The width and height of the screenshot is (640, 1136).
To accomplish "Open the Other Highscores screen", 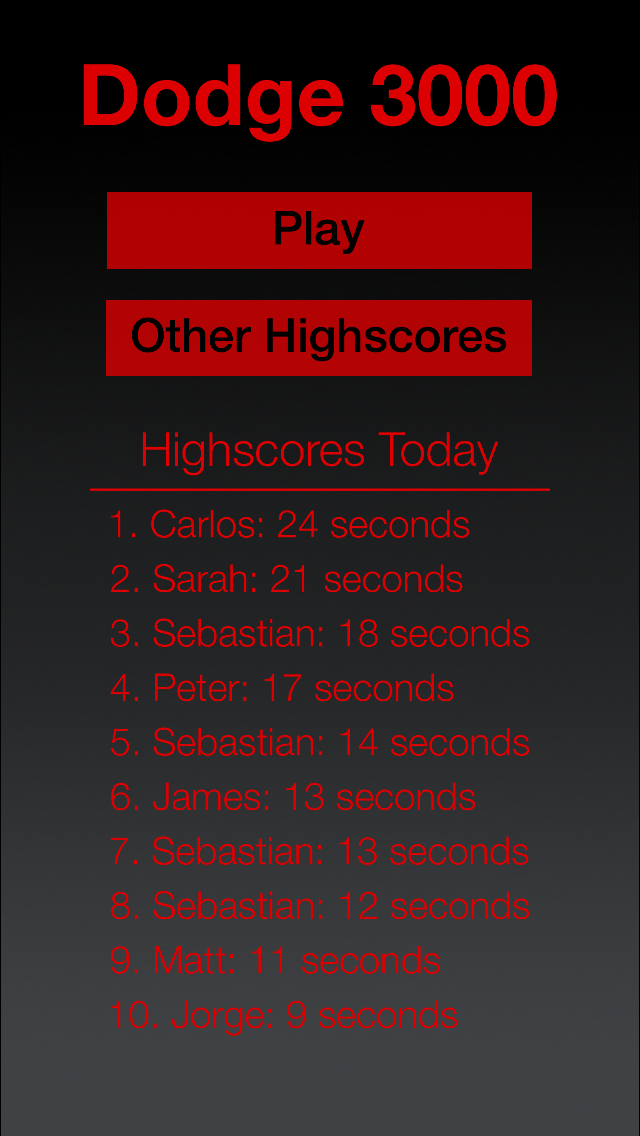I will [319, 337].
